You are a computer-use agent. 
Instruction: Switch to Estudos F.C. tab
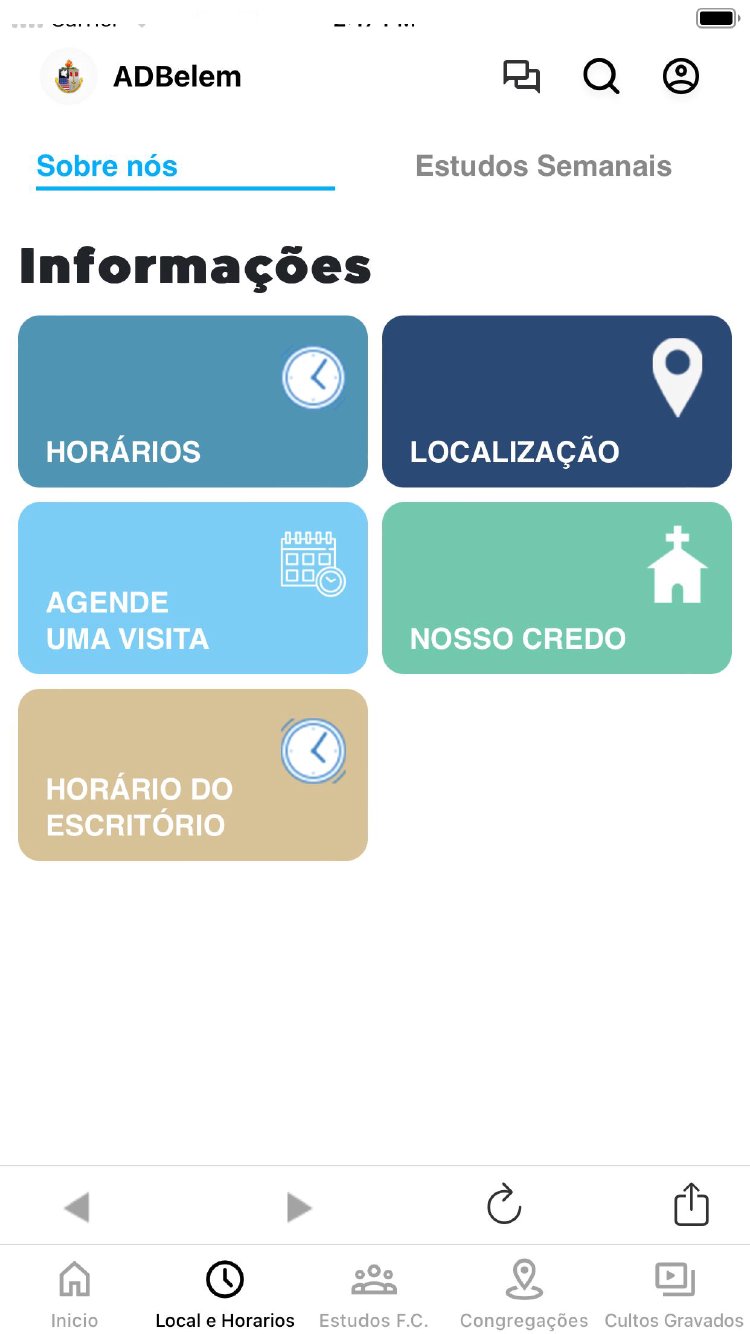[374, 1295]
